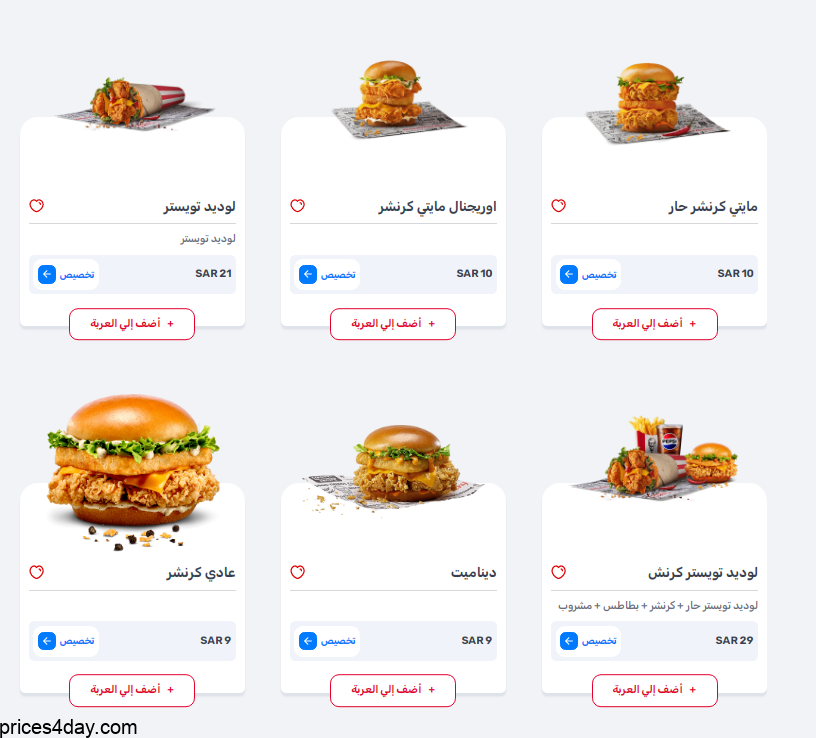Heart the لوديد تويستر كرنش meal
The width and height of the screenshot is (816, 738).
coord(559,573)
